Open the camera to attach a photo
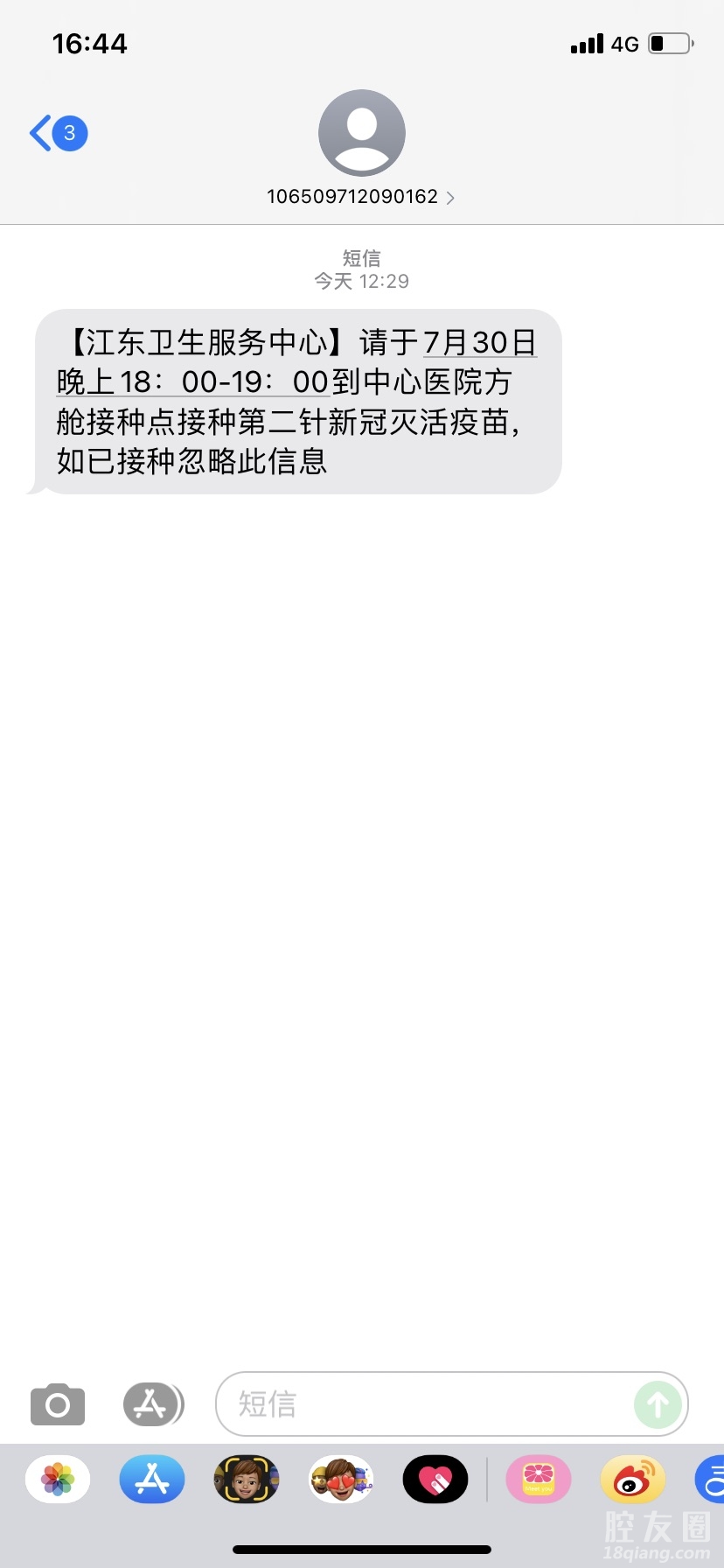 (58, 1405)
